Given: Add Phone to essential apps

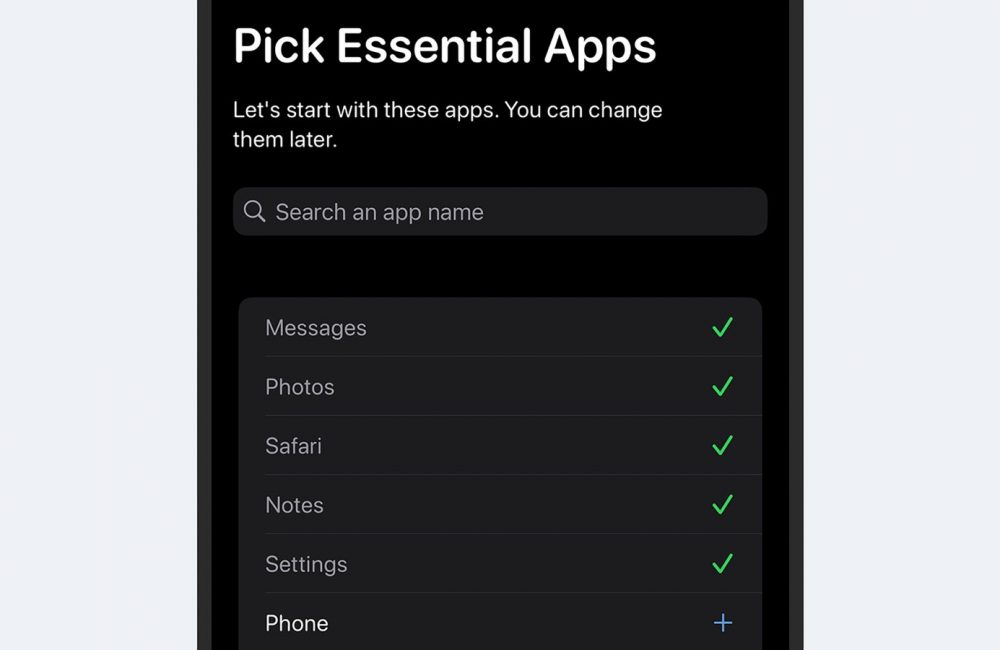Looking at the screenshot, I should tap(722, 623).
